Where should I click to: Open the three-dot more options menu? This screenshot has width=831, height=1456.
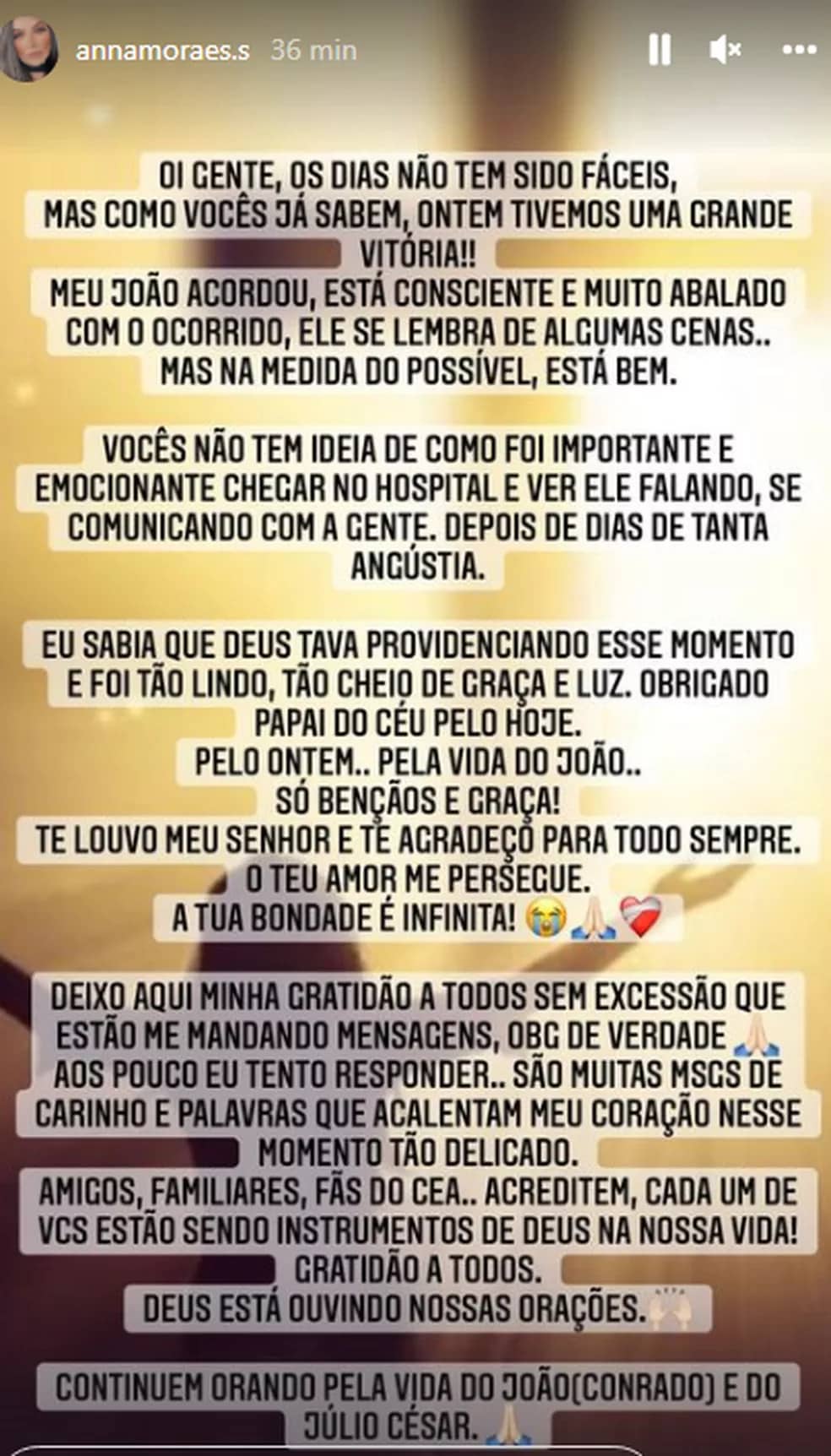[799, 50]
